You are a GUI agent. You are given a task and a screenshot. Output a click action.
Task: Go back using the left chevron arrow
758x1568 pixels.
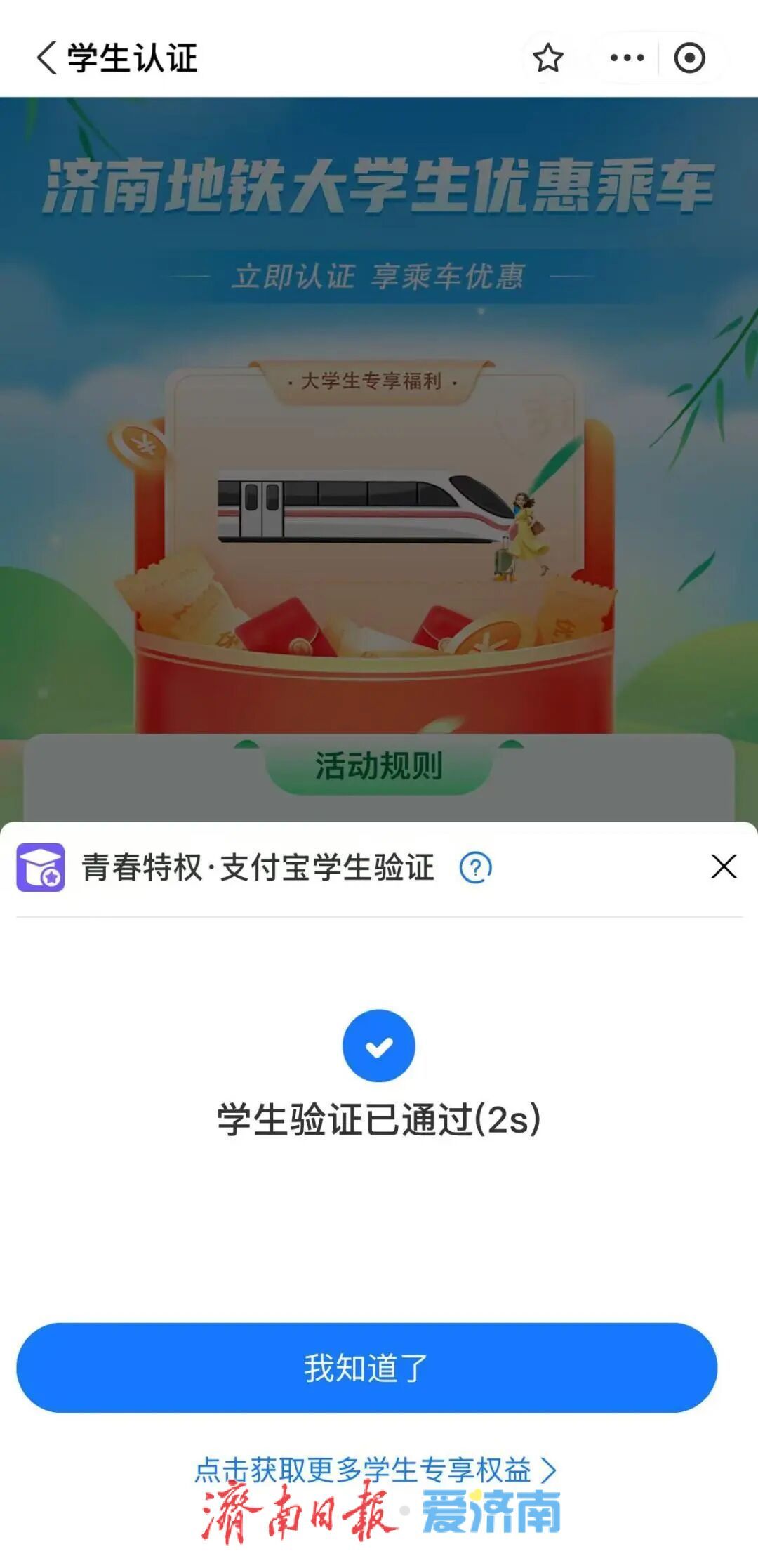pyautogui.click(x=46, y=58)
